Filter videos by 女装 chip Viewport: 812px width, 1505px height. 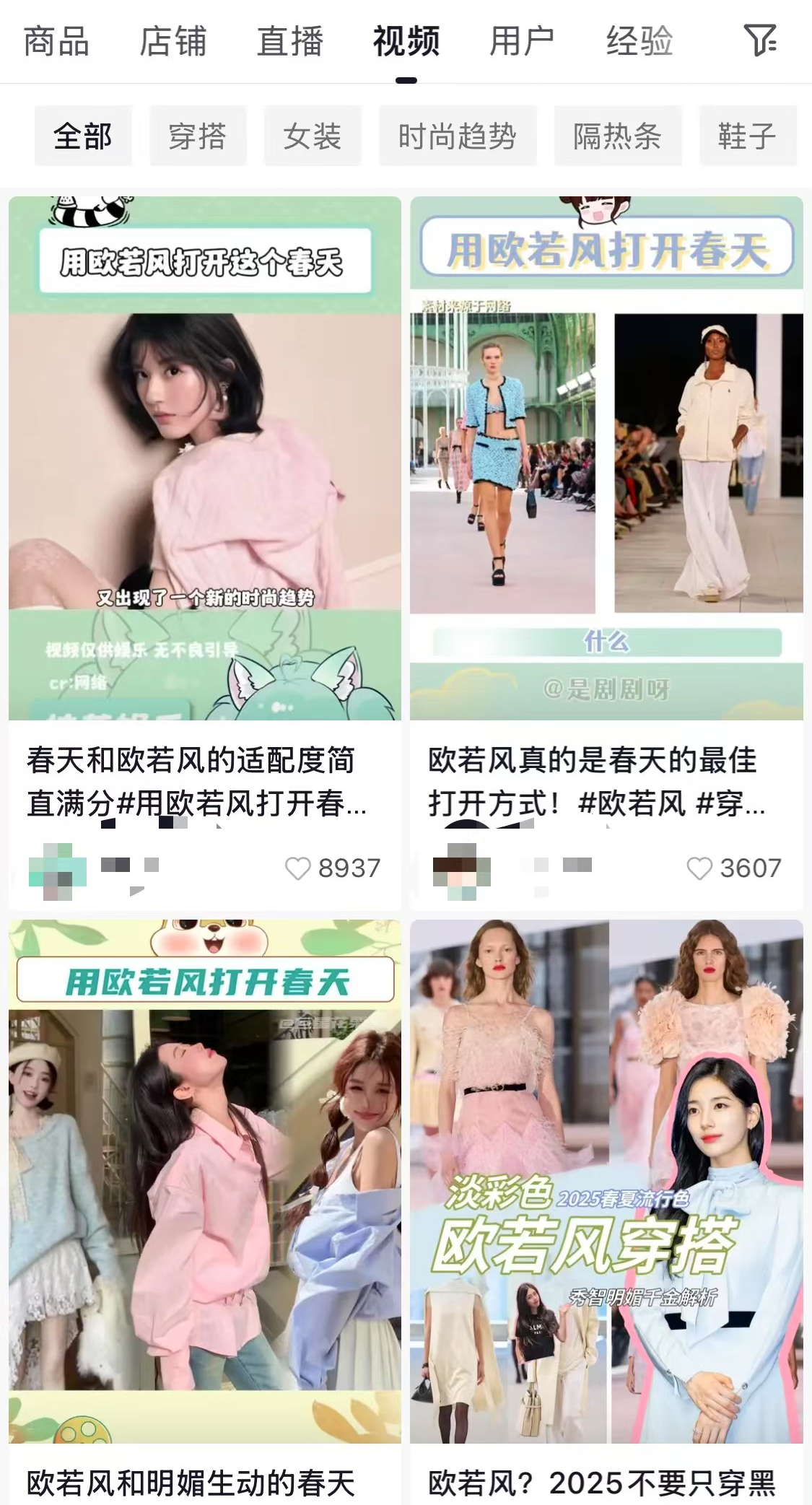pos(312,136)
